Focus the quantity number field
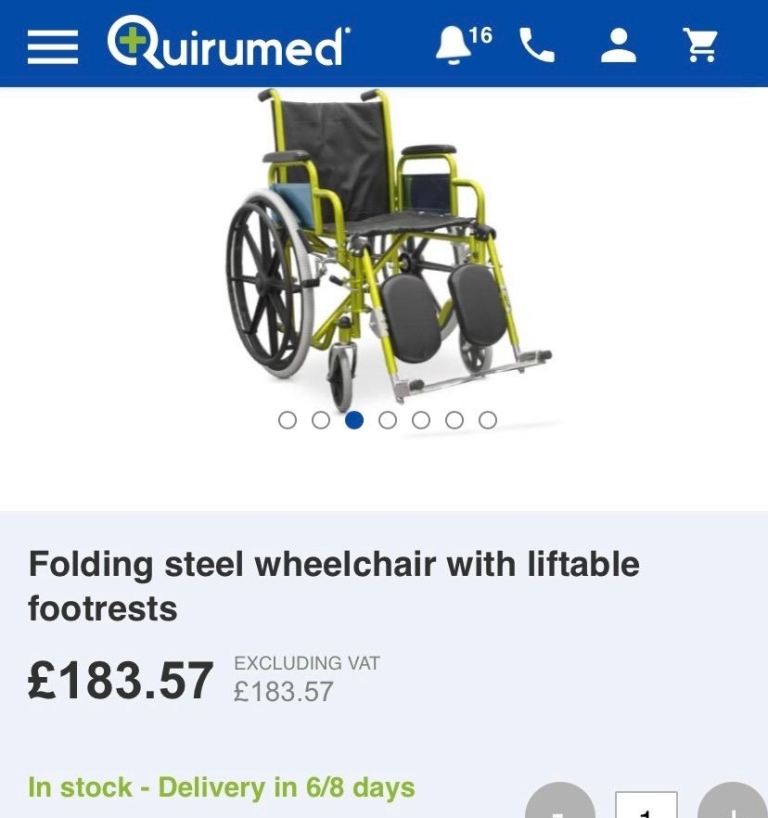The height and width of the screenshot is (818, 768). tap(646, 806)
